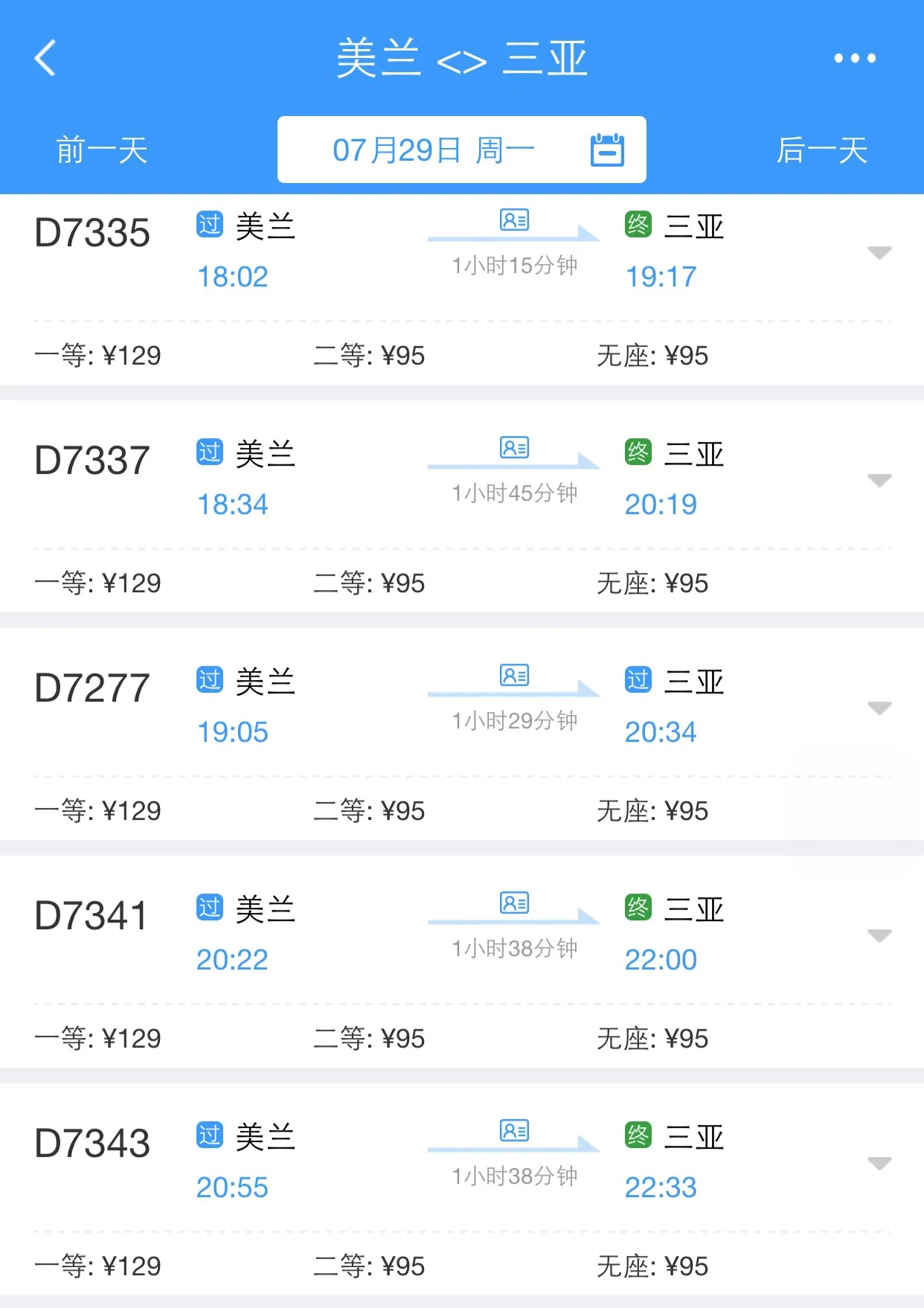Open the calendar icon to pick a date
Viewport: 924px width, 1308px height.
(x=607, y=149)
